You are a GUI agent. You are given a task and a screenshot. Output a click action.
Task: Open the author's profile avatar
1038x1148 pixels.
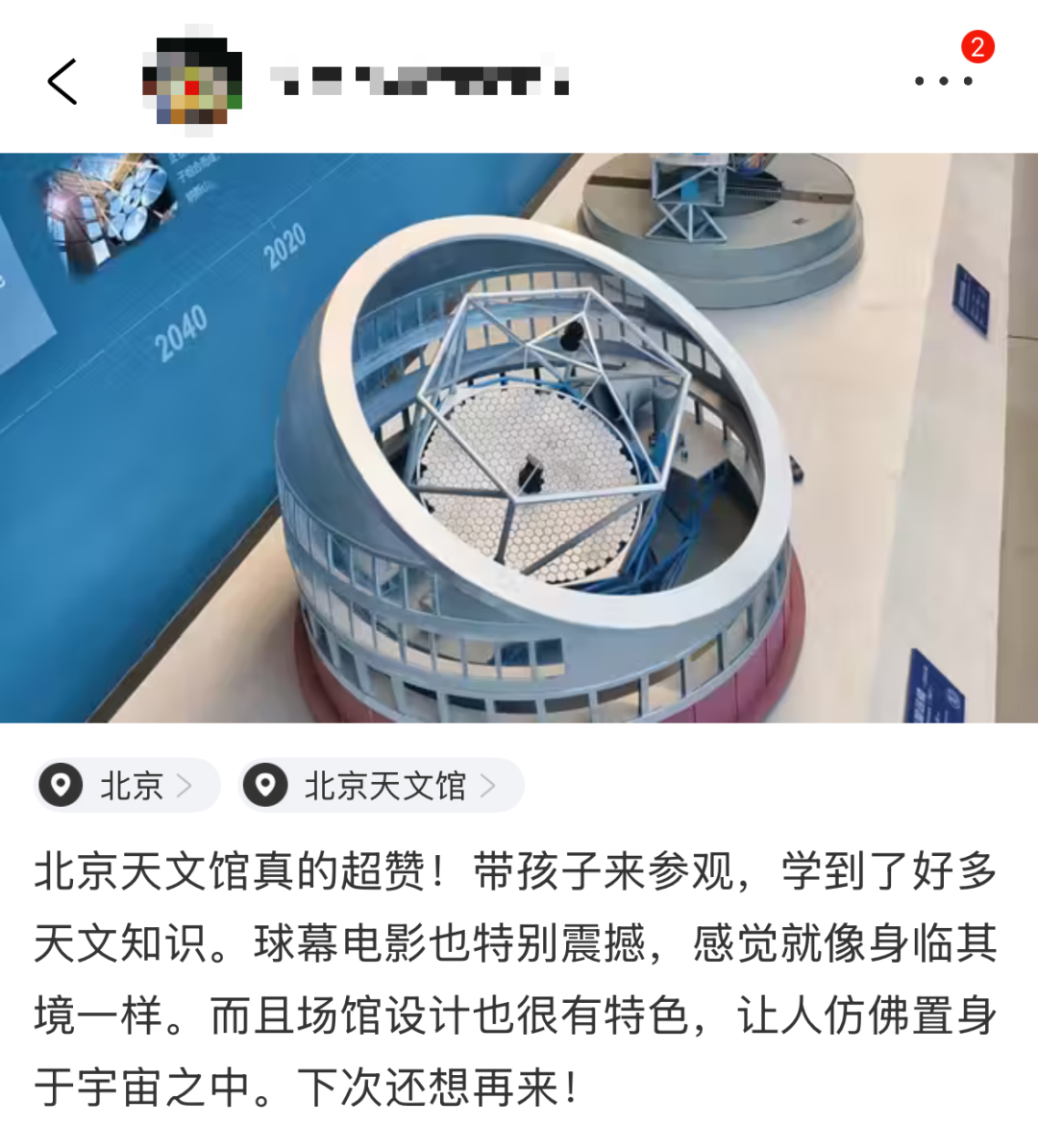(192, 82)
